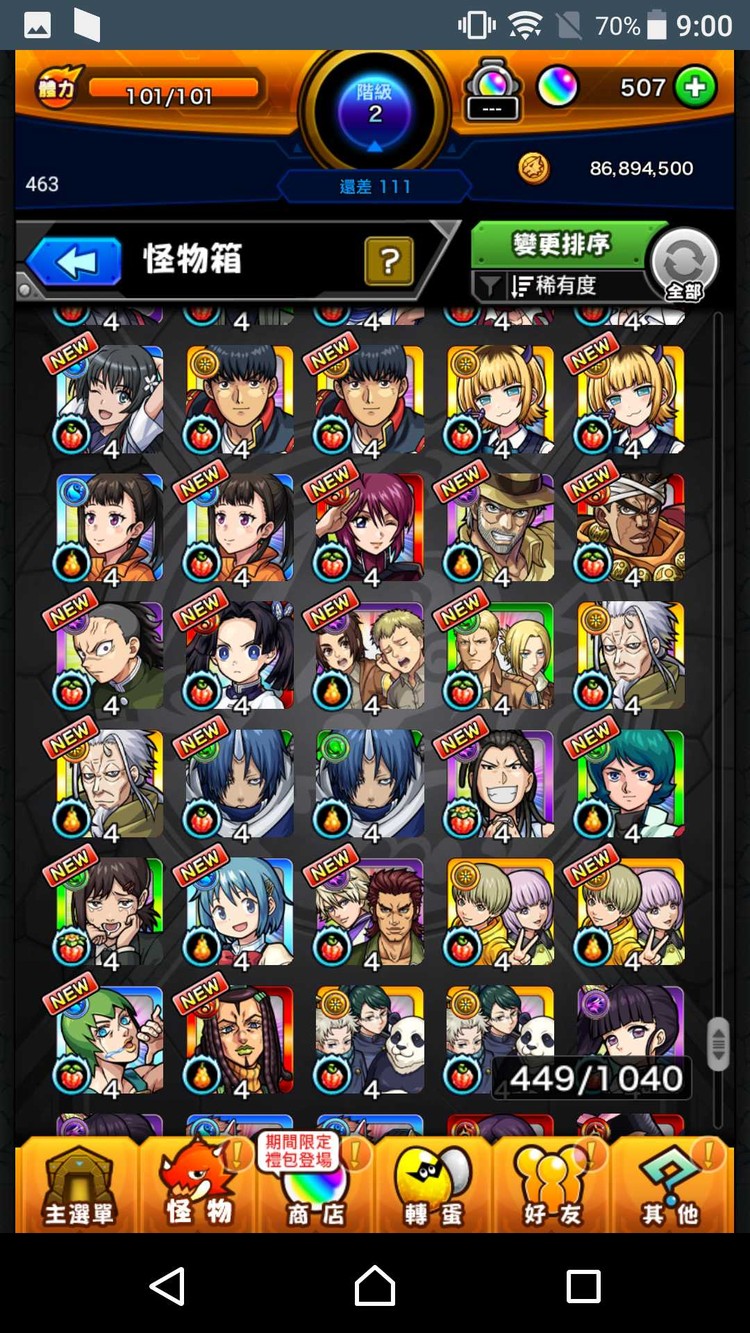Open the 主選單 tab

pyautogui.click(x=78, y=1185)
